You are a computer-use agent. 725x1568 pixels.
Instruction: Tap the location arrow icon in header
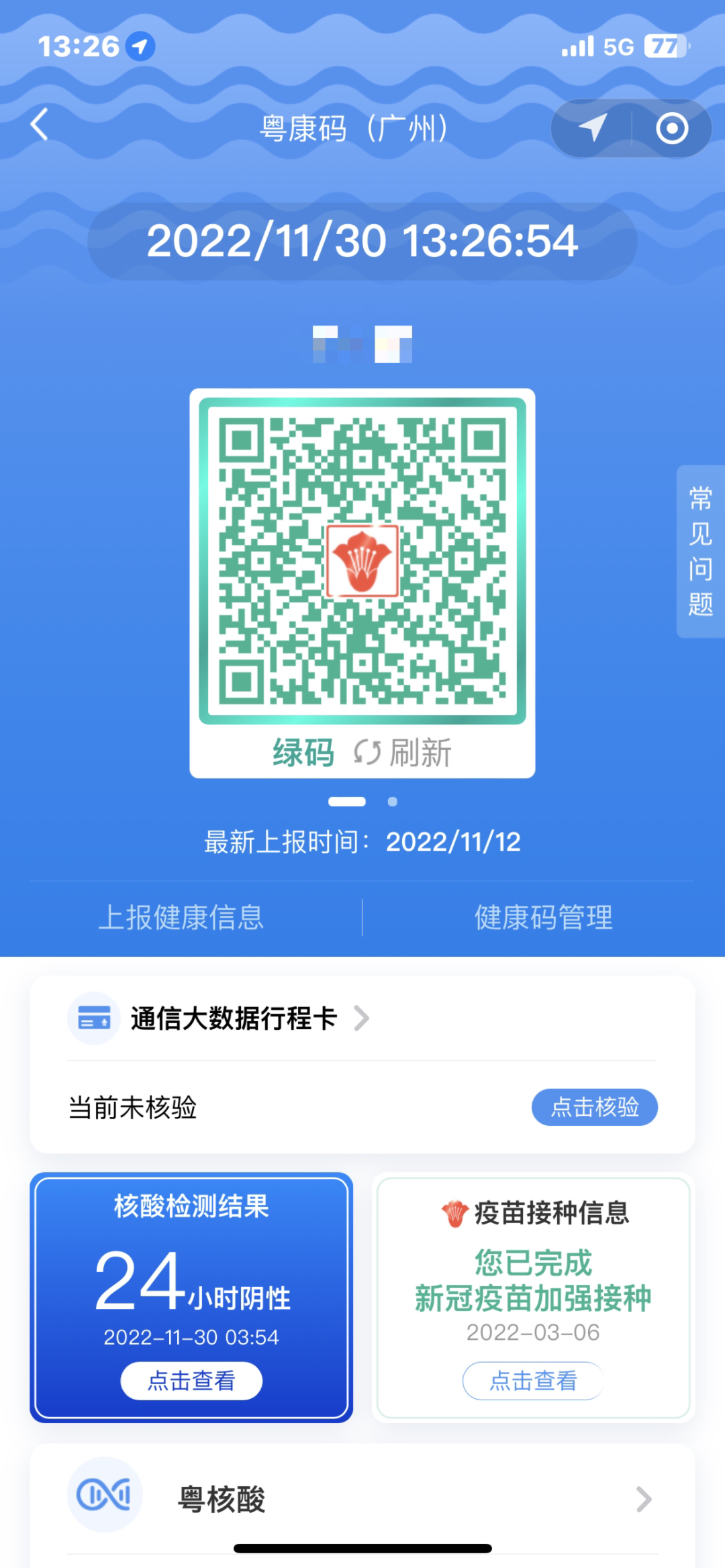point(592,127)
